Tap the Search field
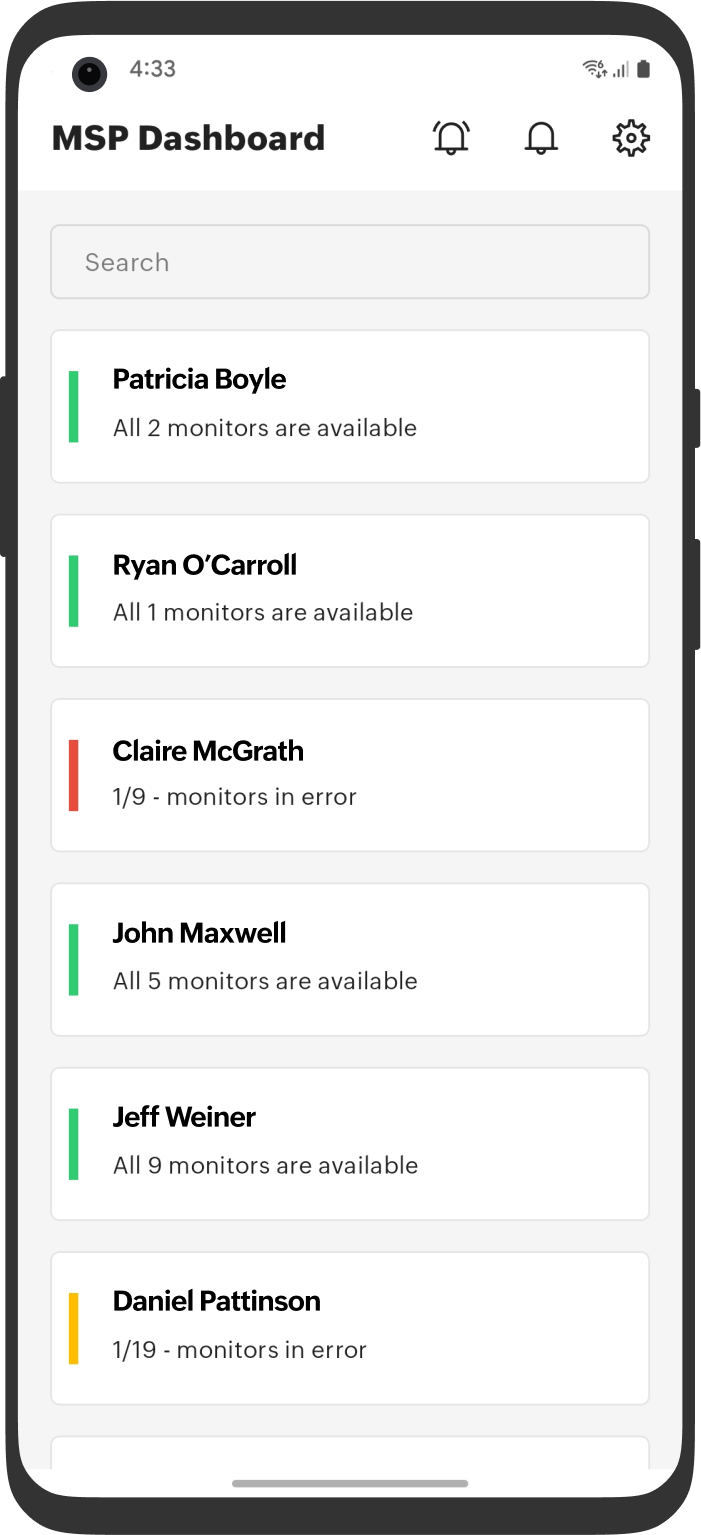 pyautogui.click(x=350, y=262)
